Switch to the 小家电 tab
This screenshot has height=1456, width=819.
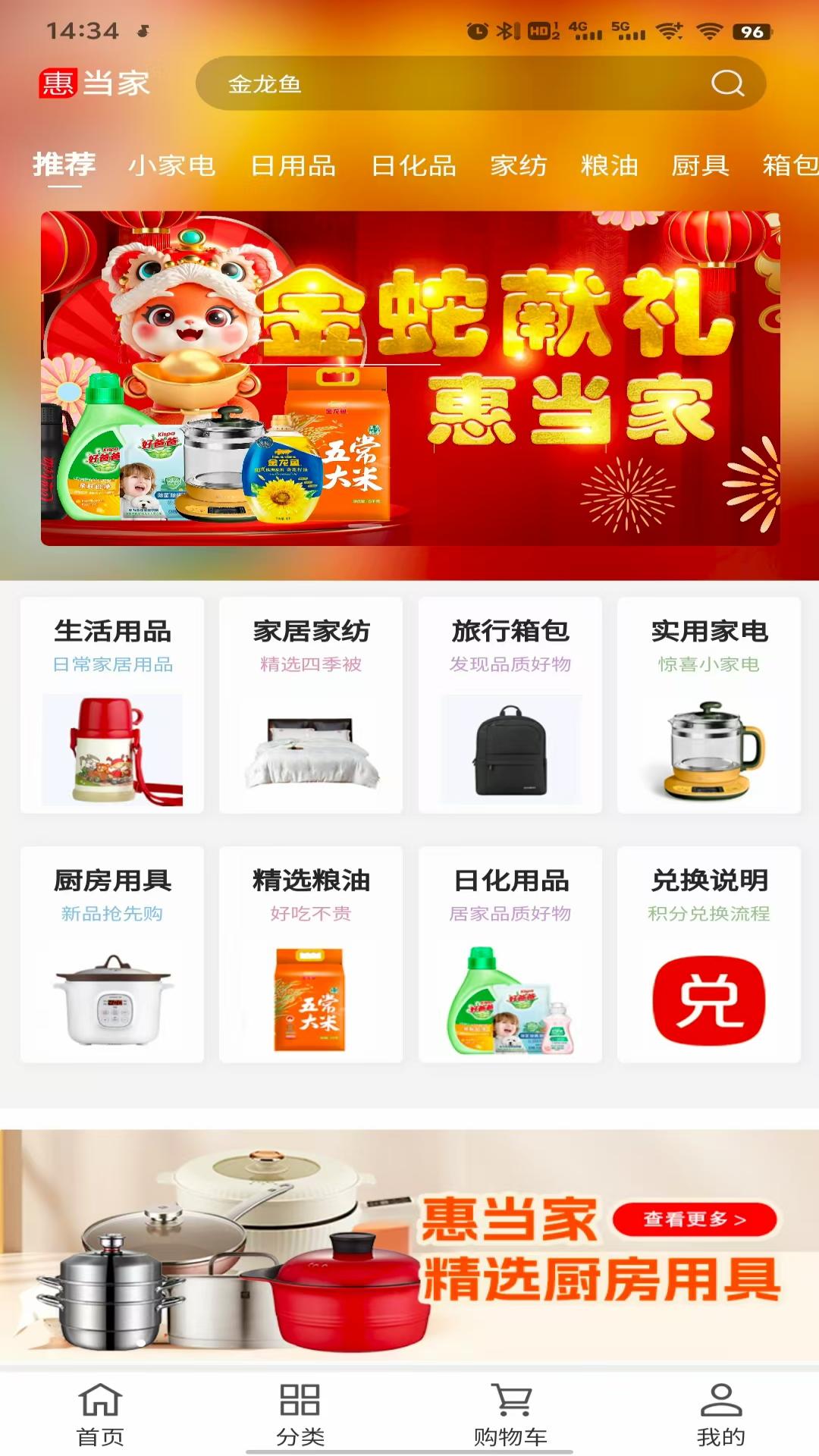[x=174, y=166]
